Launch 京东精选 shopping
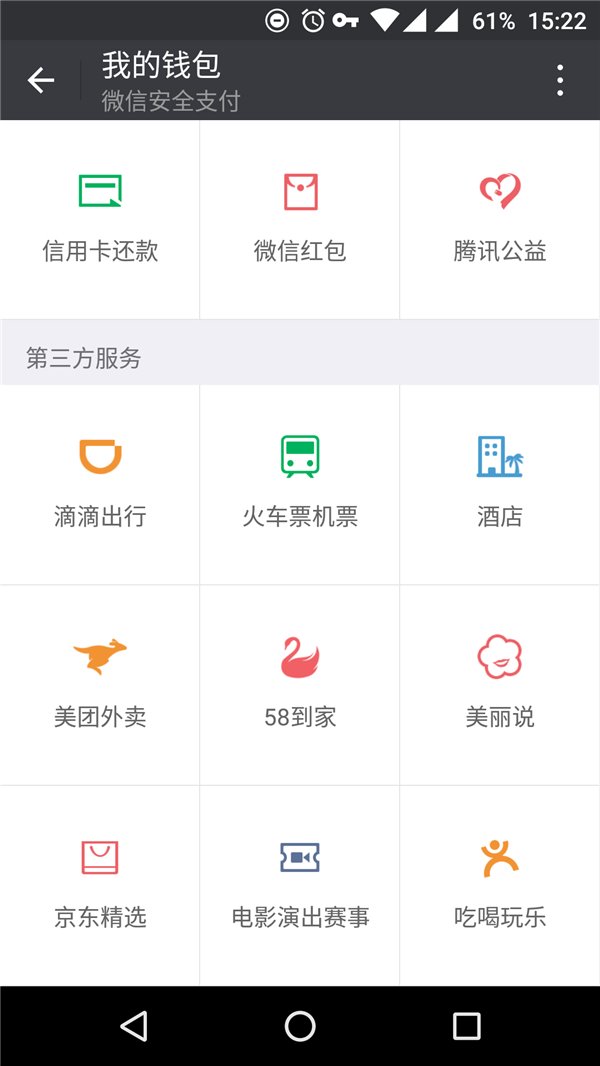 click(100, 884)
